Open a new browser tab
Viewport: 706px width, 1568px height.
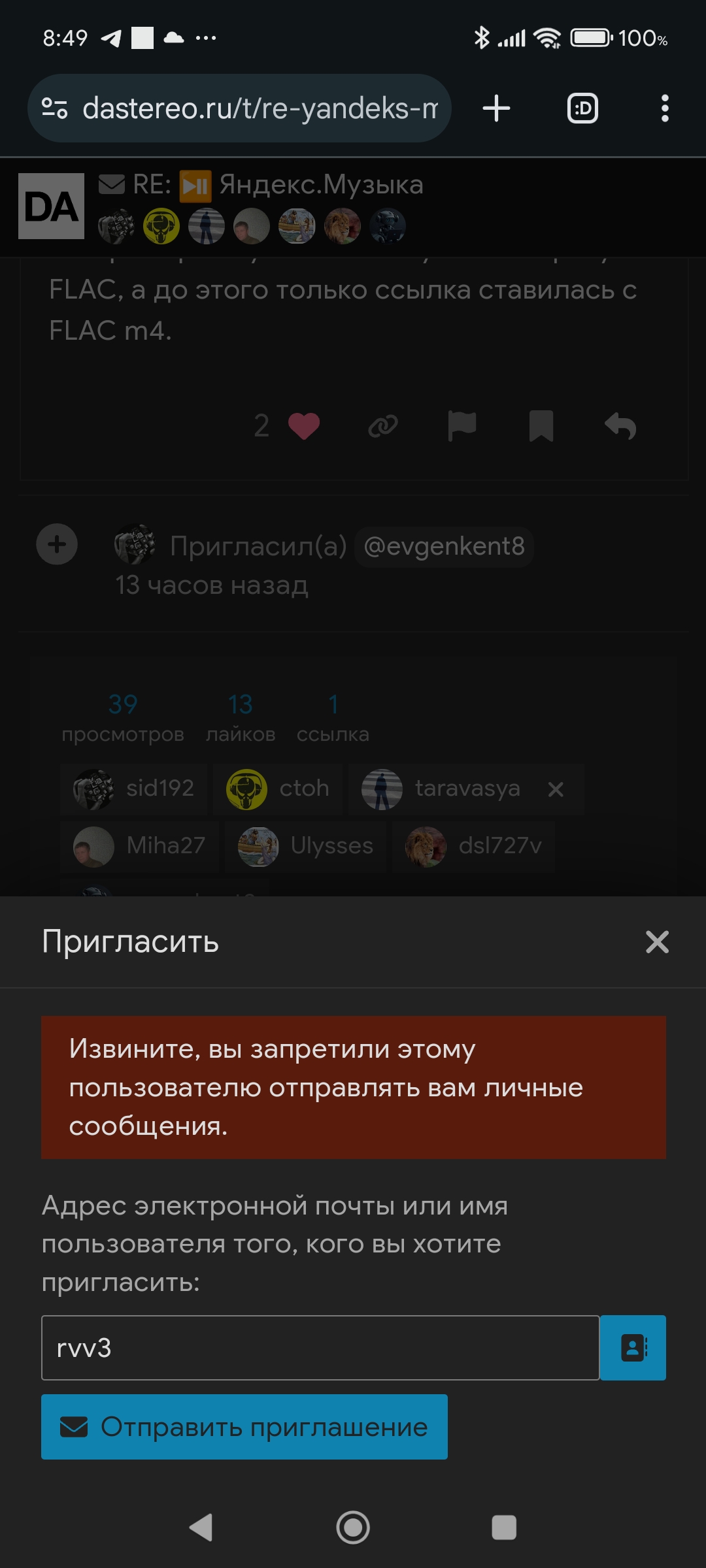pyautogui.click(x=496, y=108)
